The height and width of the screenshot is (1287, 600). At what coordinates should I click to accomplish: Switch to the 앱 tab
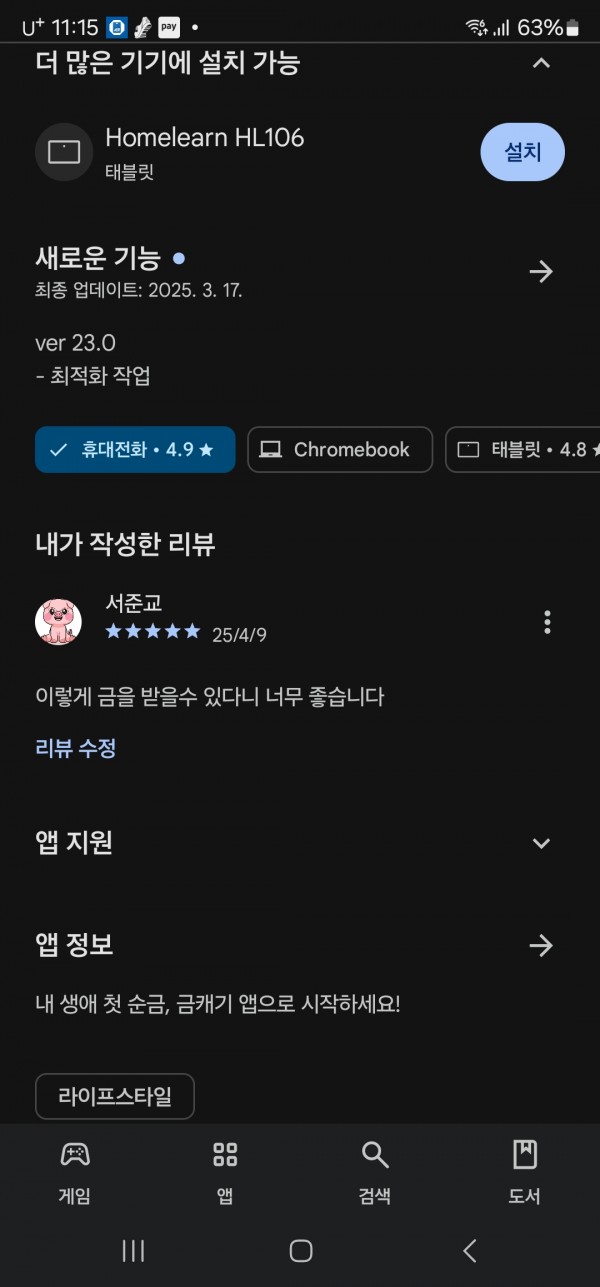[x=225, y=1172]
